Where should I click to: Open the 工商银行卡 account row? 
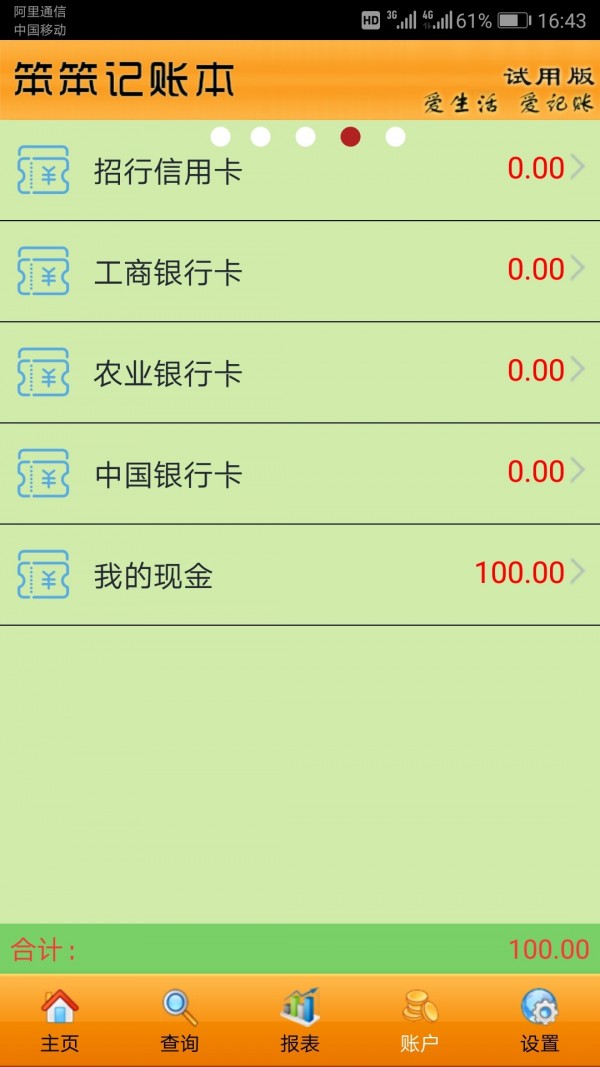point(300,272)
